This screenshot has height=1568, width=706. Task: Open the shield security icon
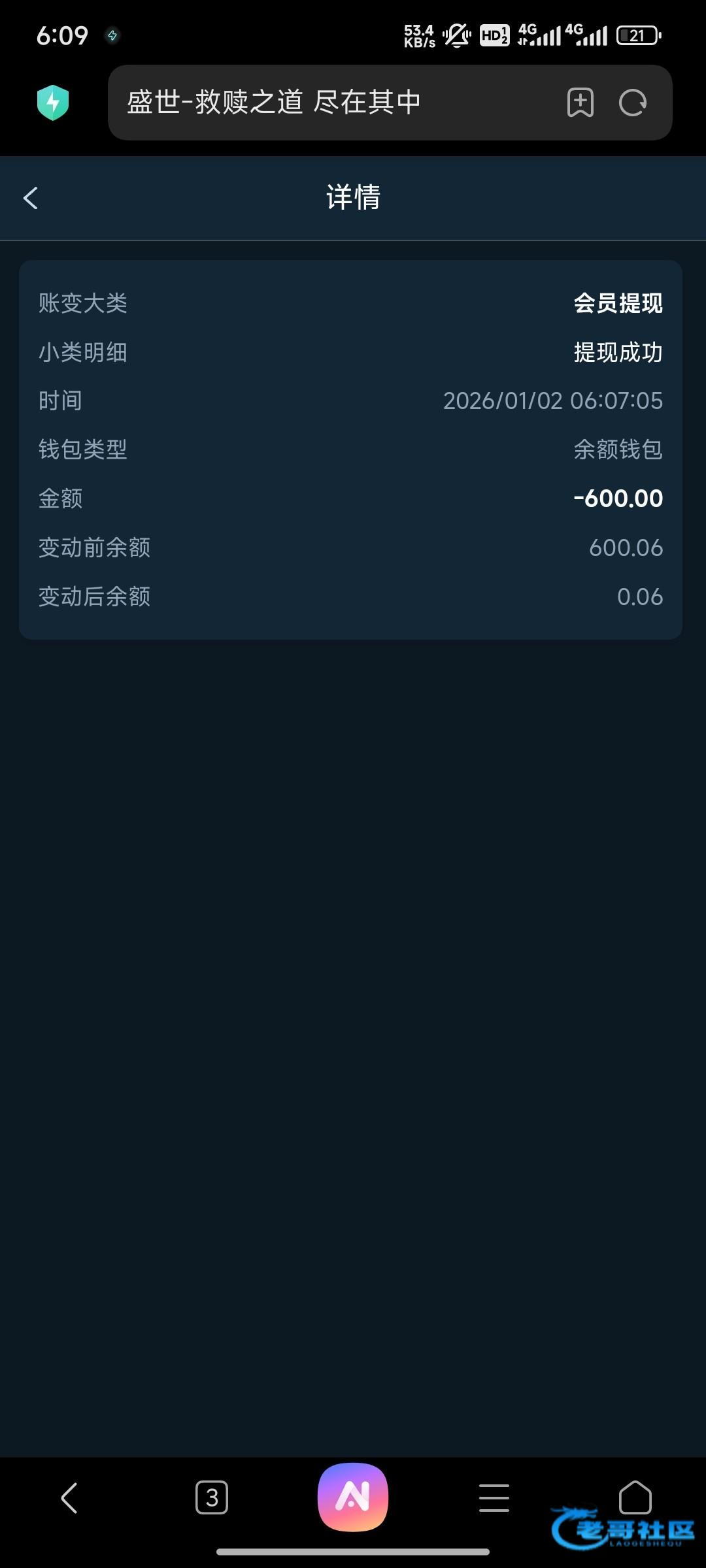pyautogui.click(x=53, y=103)
